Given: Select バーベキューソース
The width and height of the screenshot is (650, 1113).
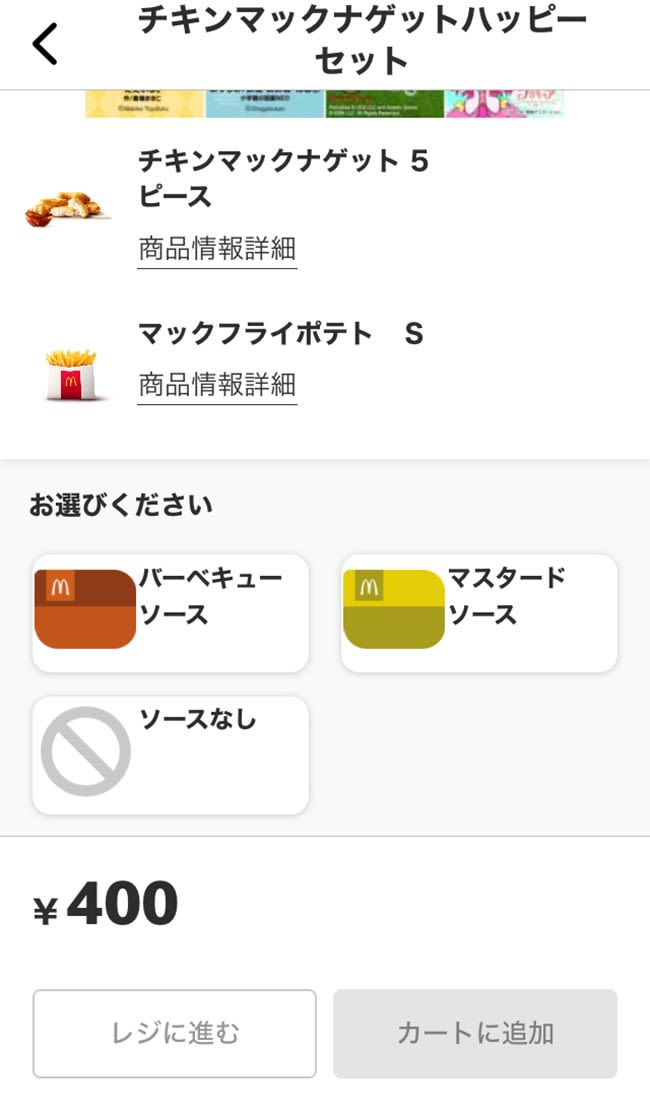Looking at the screenshot, I should (x=170, y=613).
